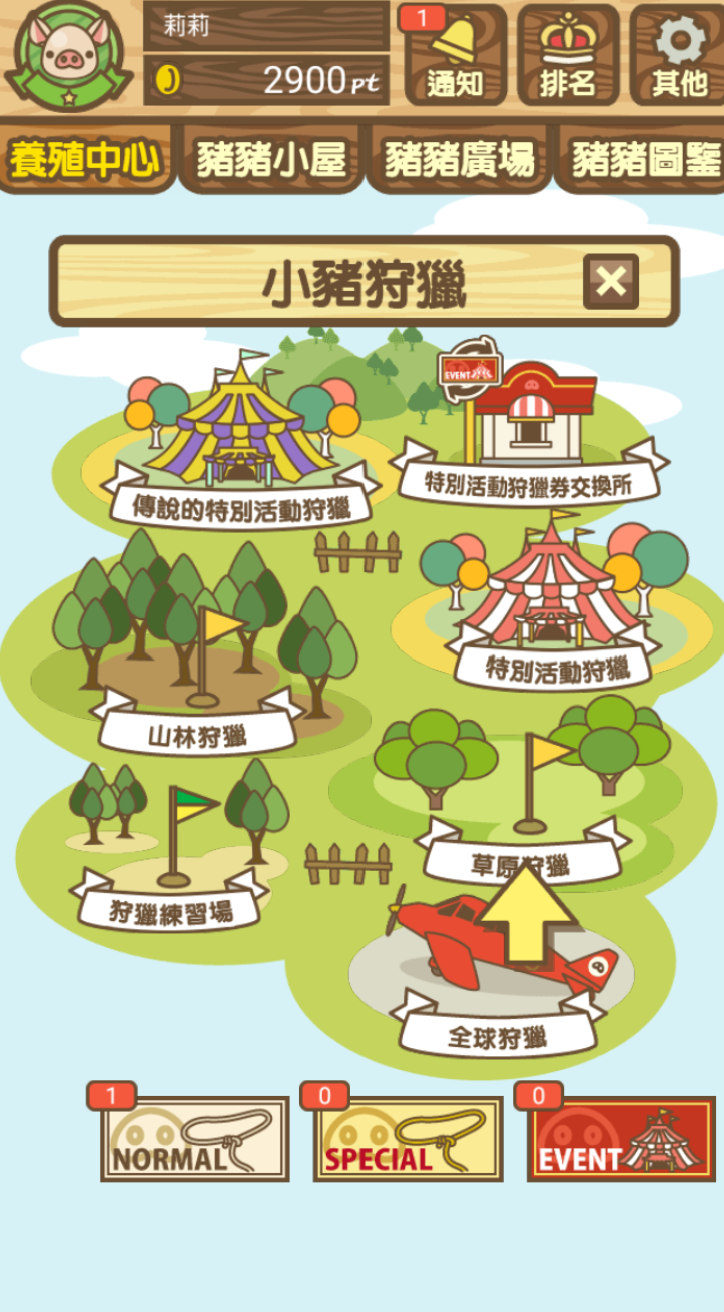Tap the EVENT ticket button

(x=621, y=1138)
